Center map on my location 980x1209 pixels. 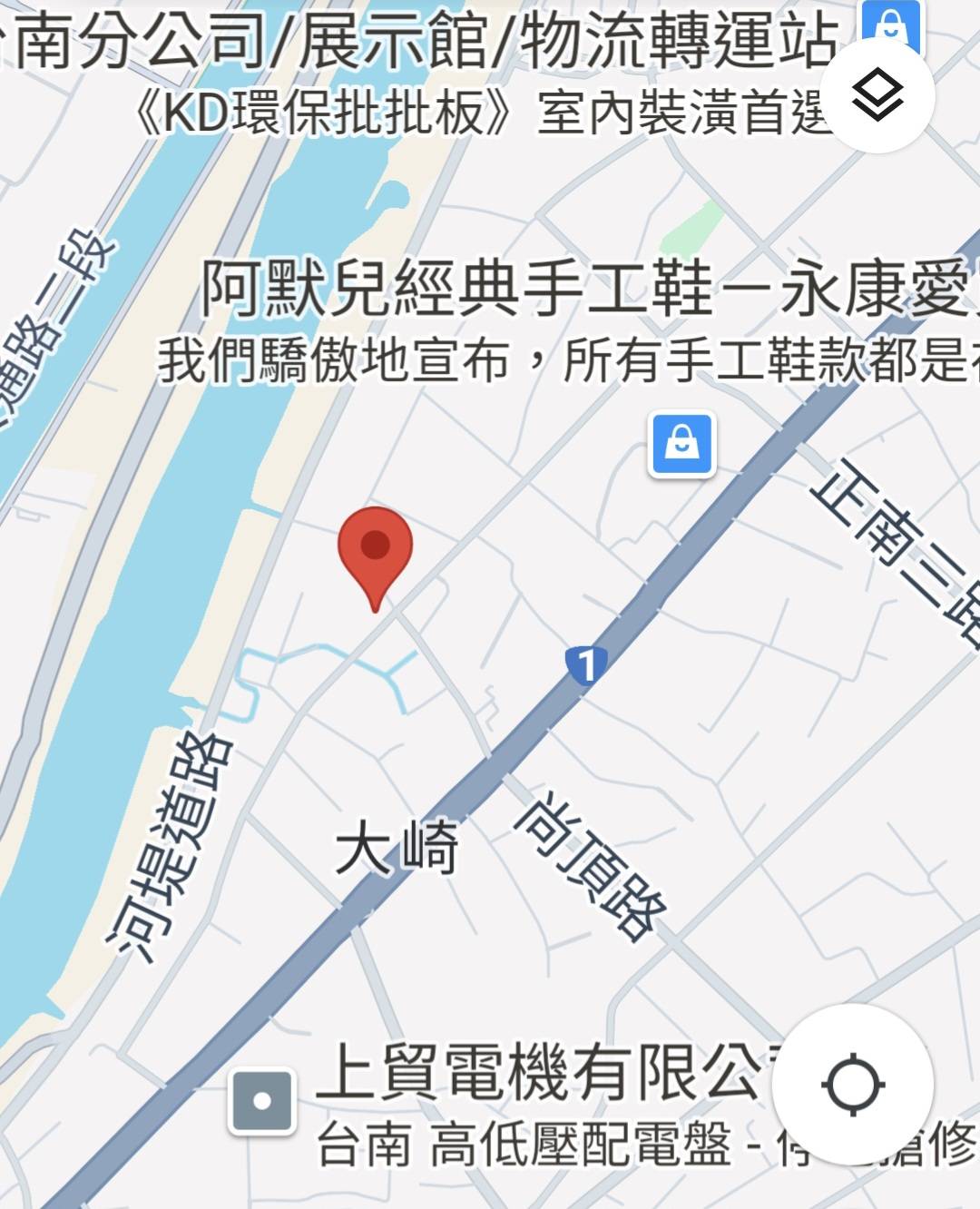tap(852, 1085)
